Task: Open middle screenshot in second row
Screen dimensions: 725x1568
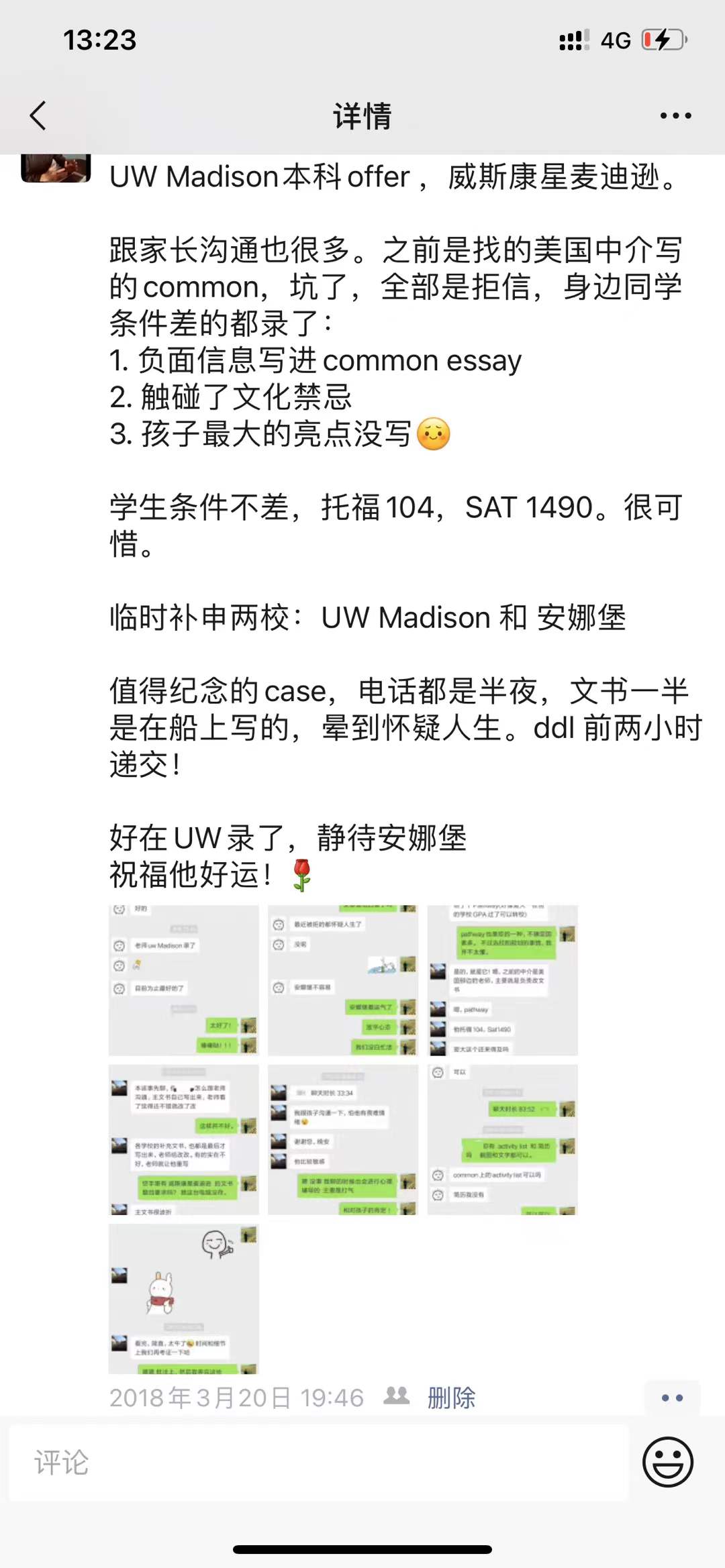Action: coord(342,1139)
